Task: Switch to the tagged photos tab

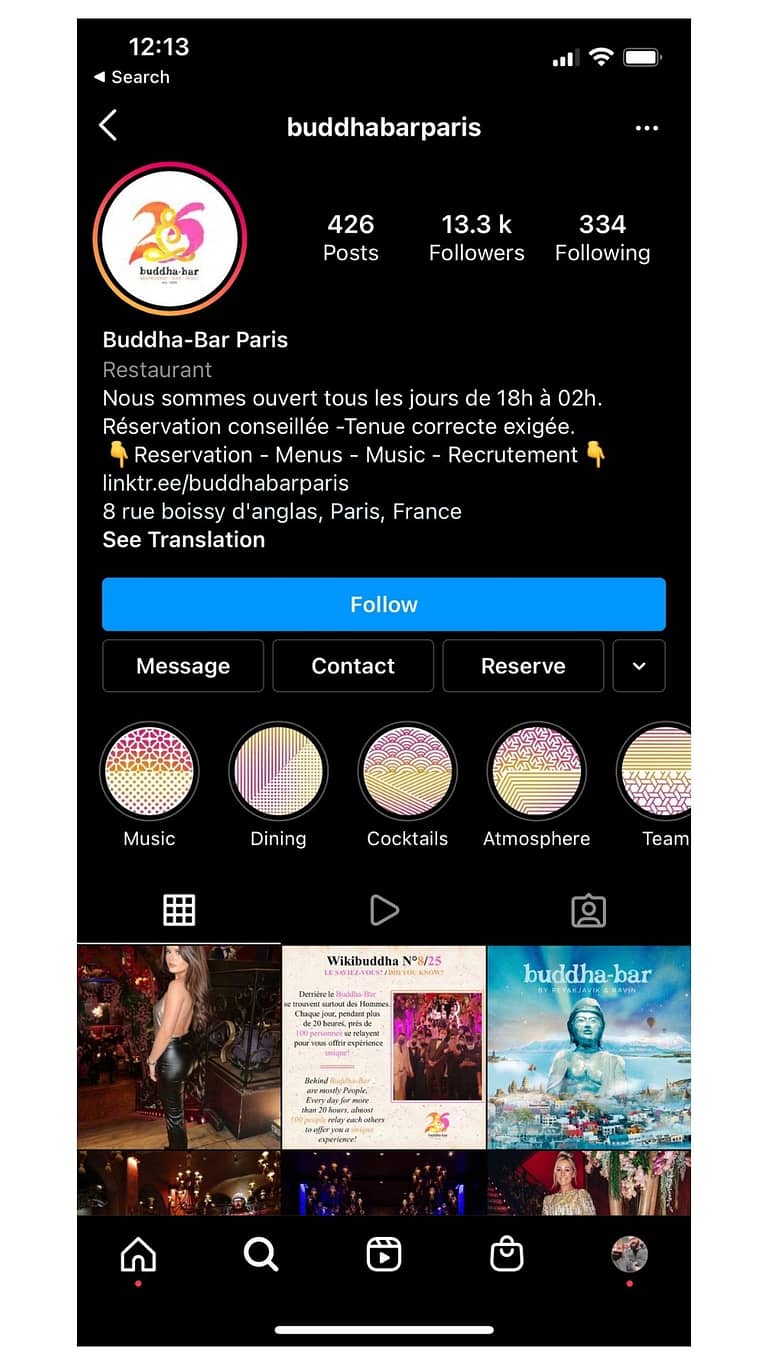Action: click(588, 910)
